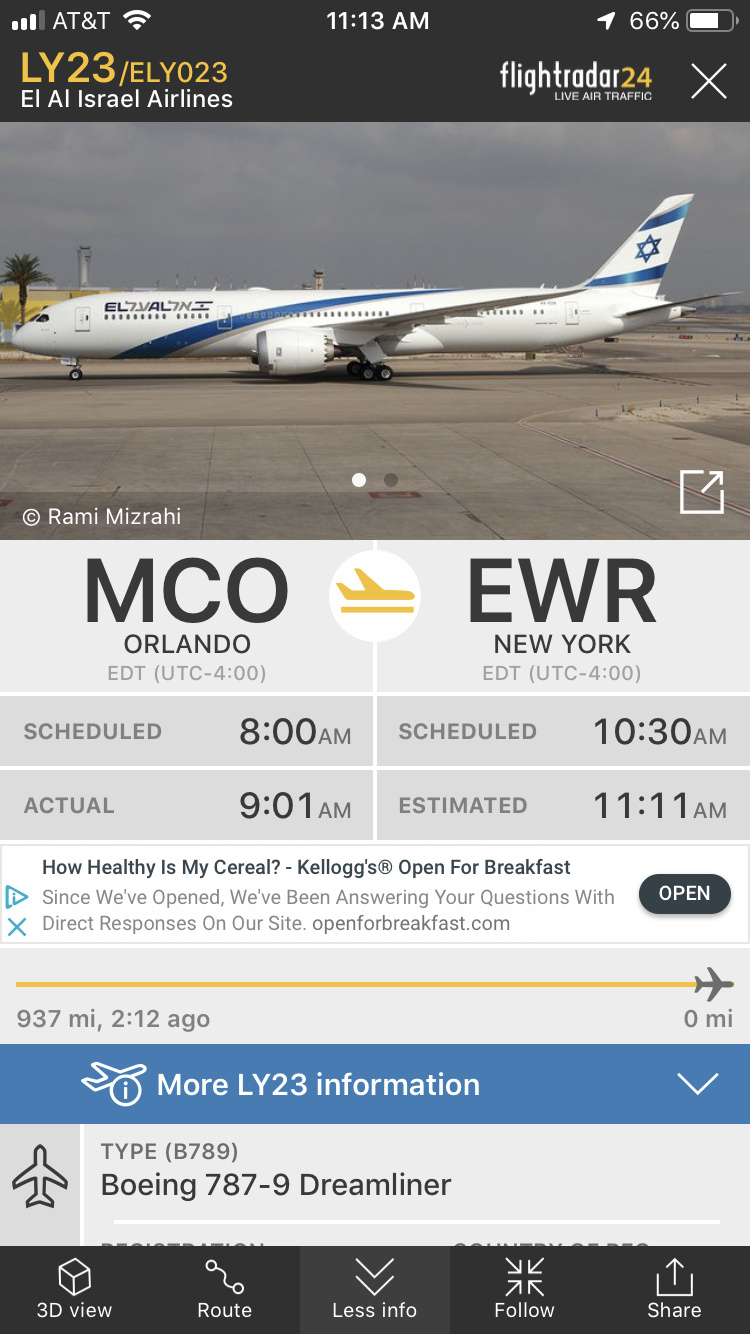Collapse details with Less info

[375, 1289]
